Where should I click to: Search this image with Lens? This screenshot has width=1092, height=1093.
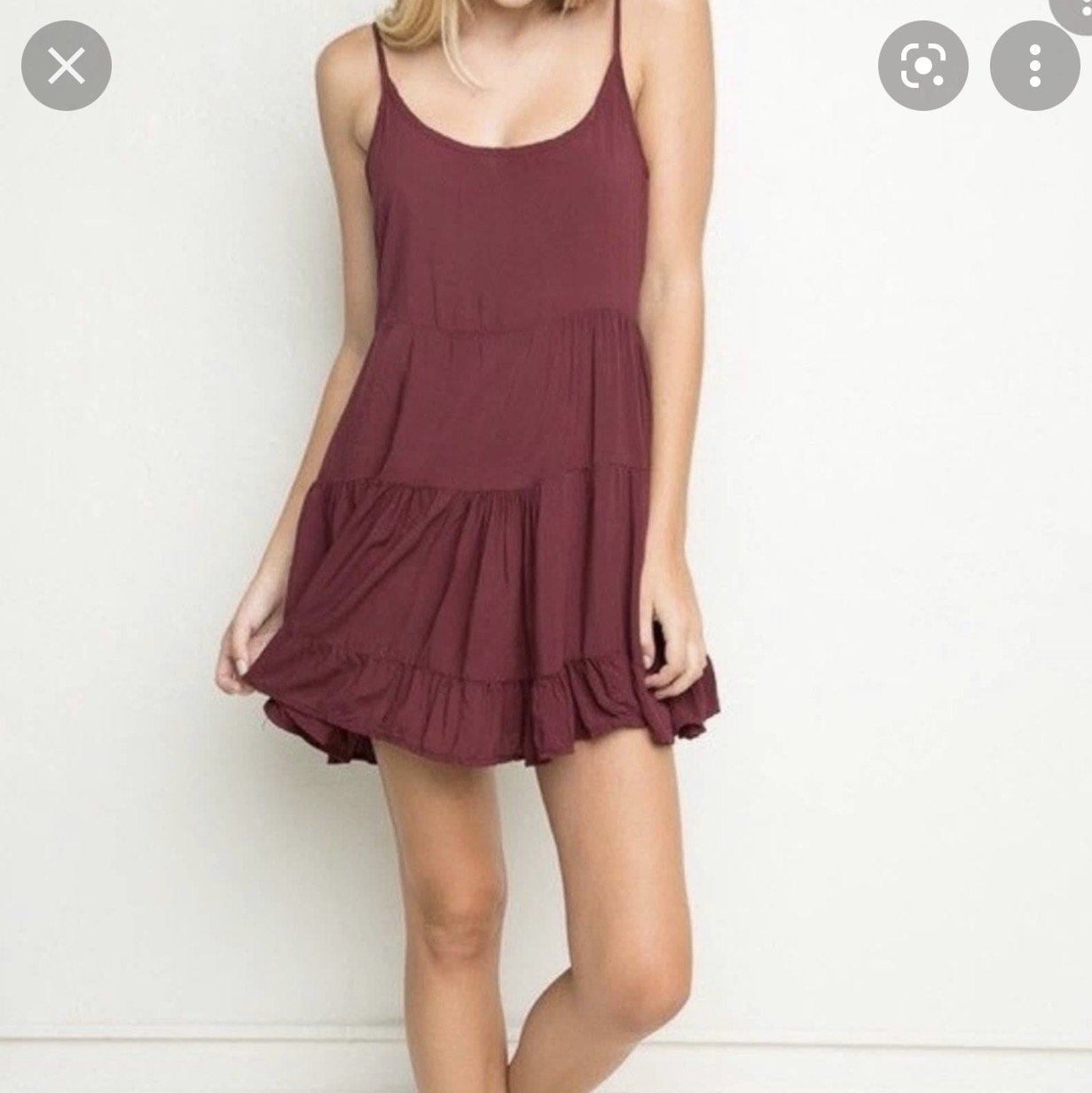(923, 66)
